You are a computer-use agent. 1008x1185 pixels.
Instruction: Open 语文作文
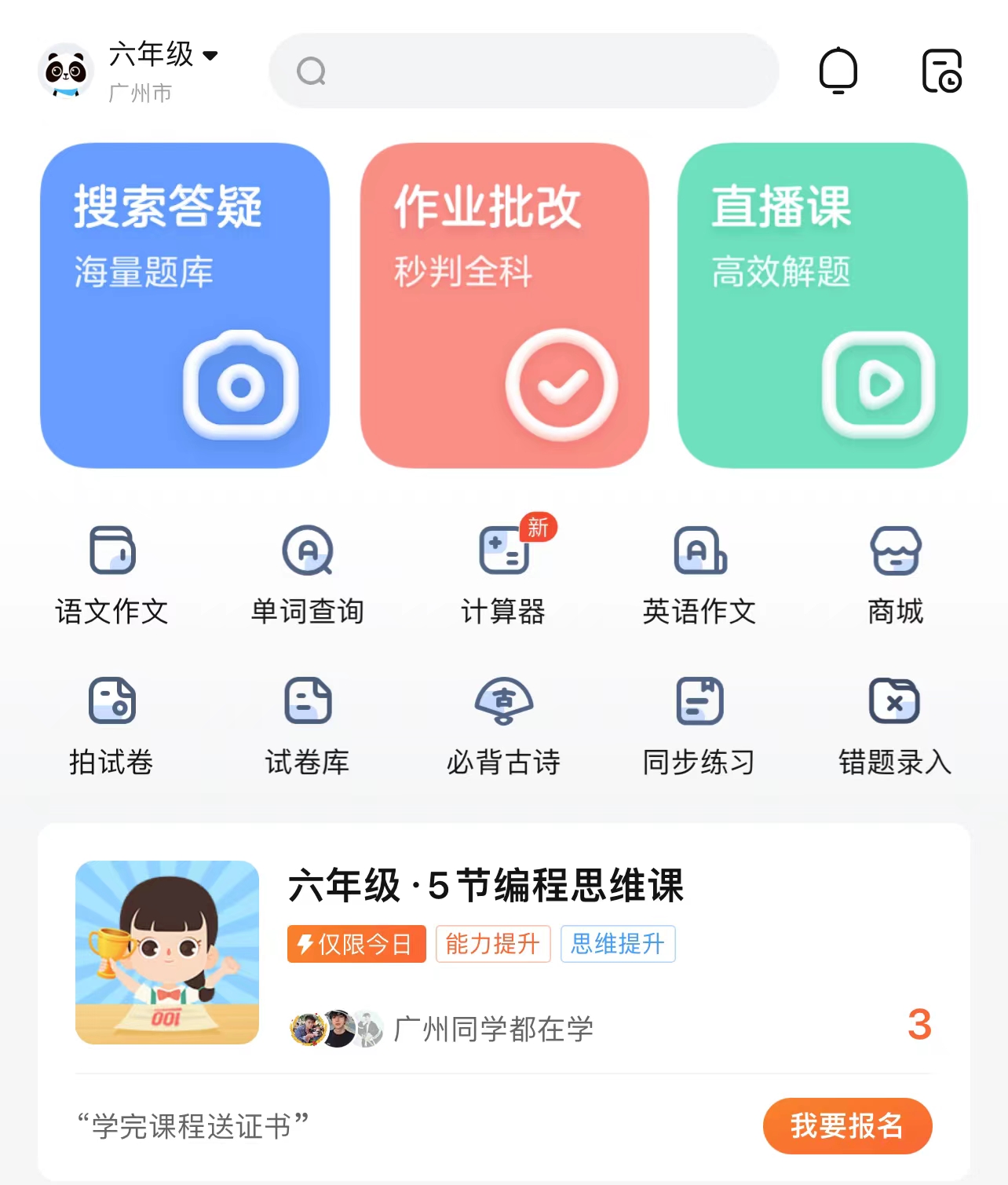(x=112, y=575)
